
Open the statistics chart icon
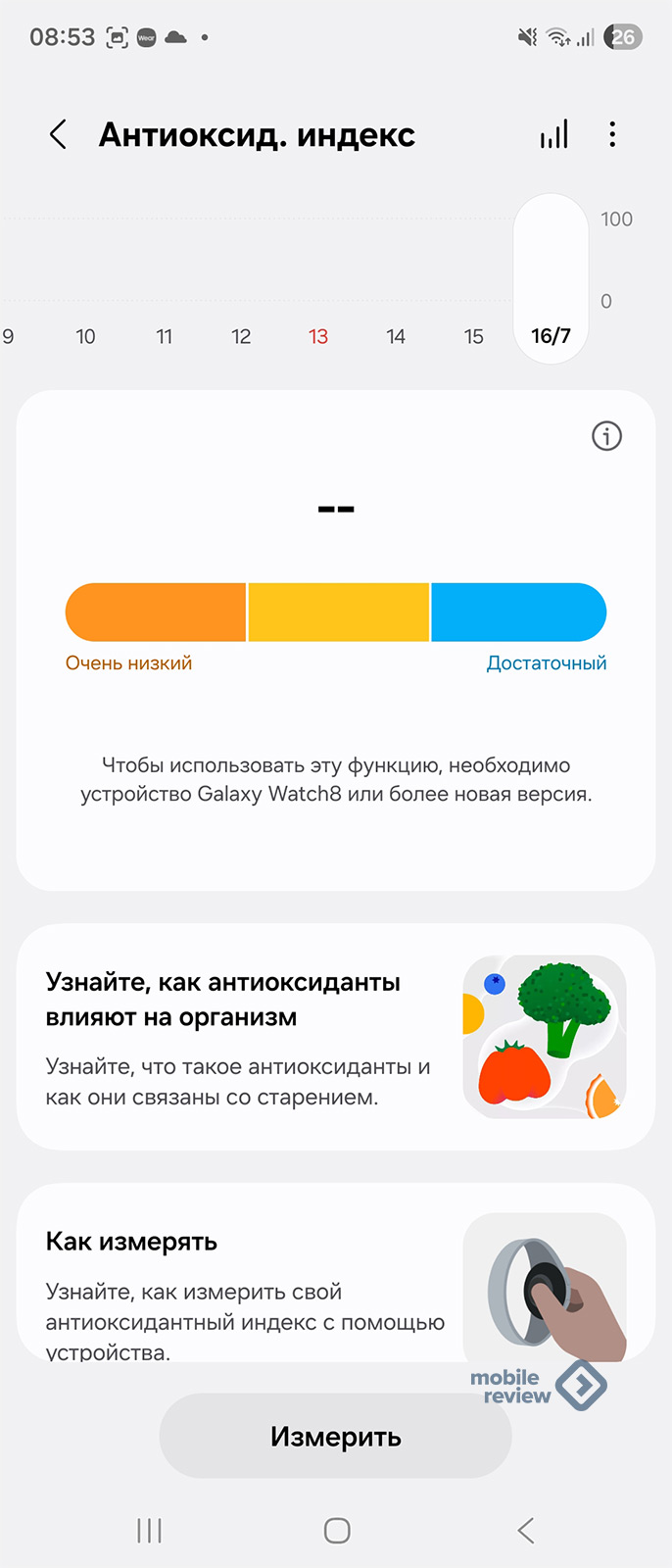tap(554, 134)
